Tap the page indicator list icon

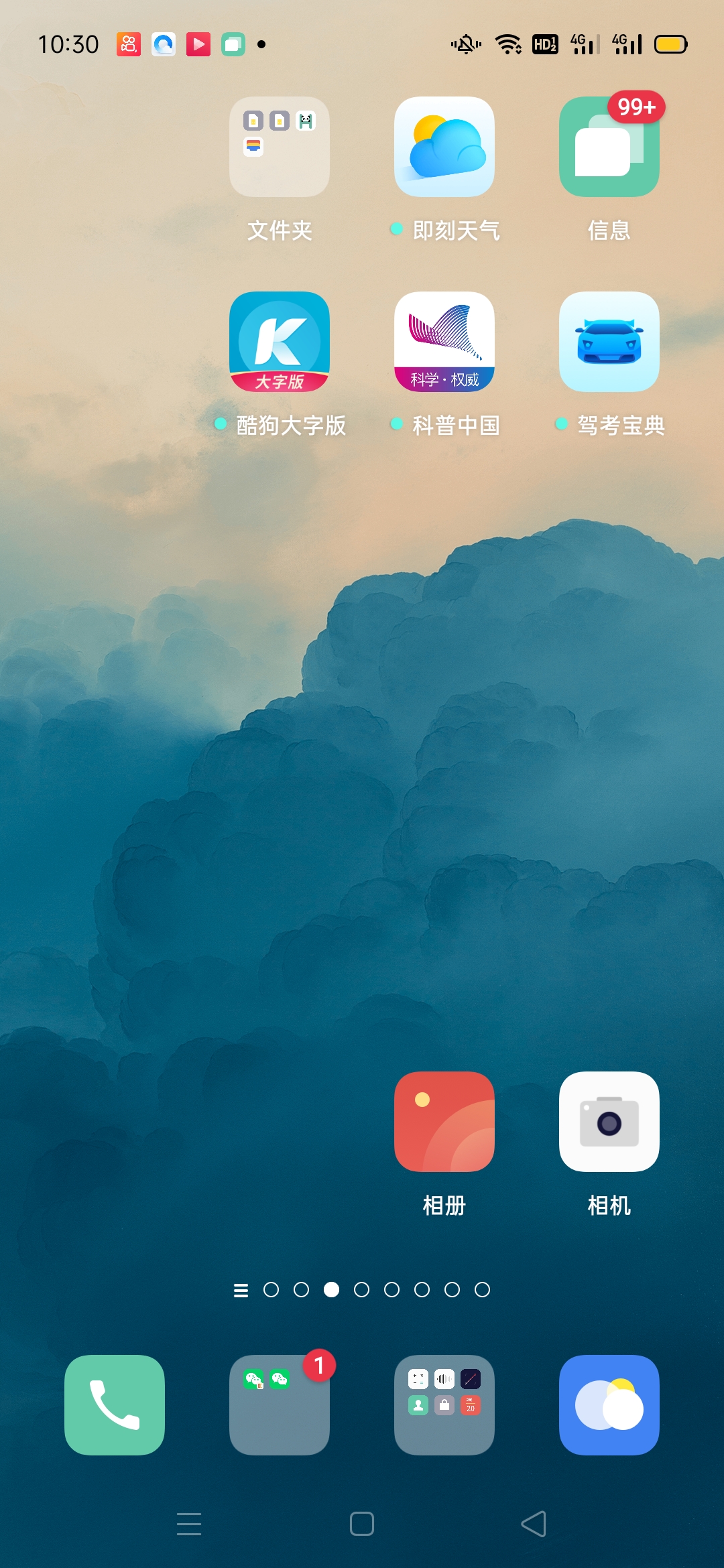241,1290
